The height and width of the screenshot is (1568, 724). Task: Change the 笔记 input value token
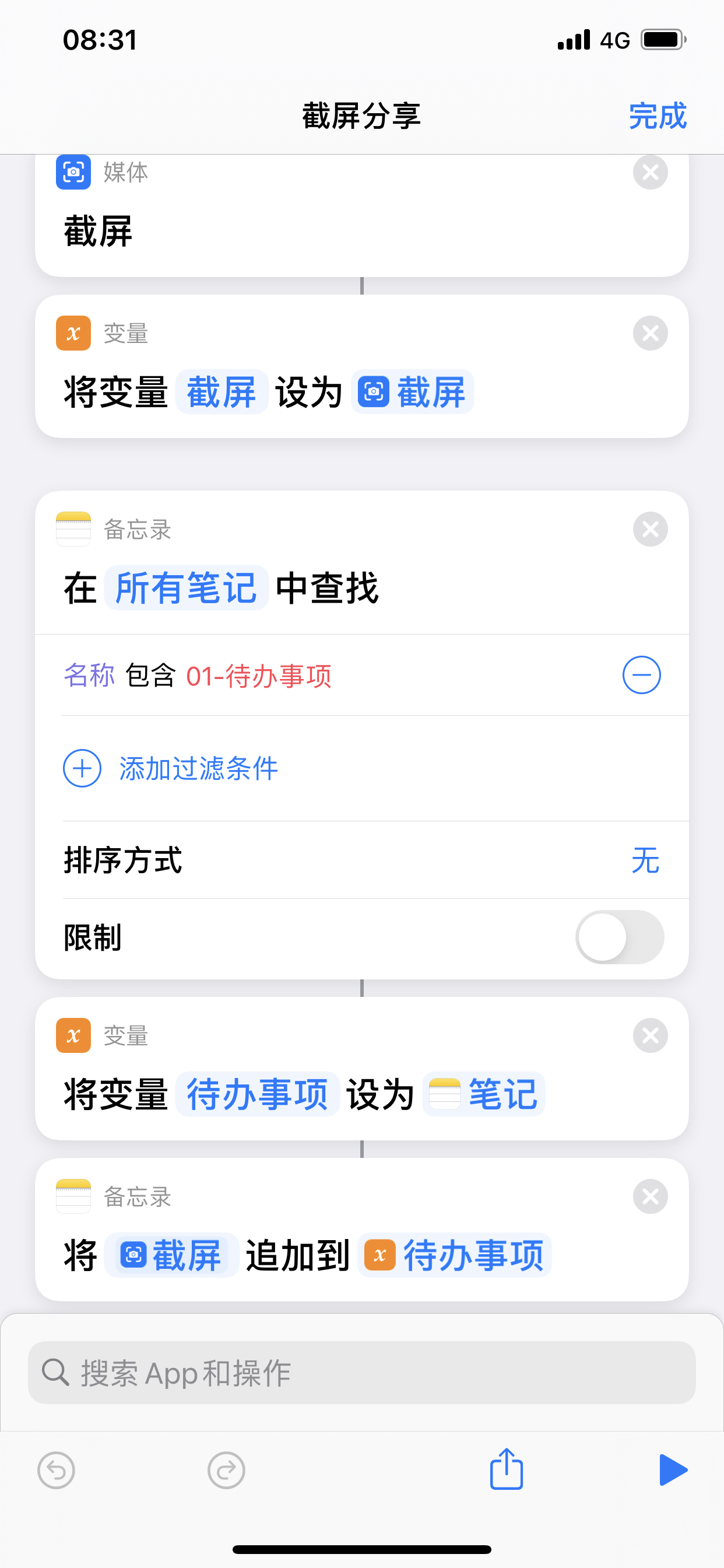(484, 1094)
